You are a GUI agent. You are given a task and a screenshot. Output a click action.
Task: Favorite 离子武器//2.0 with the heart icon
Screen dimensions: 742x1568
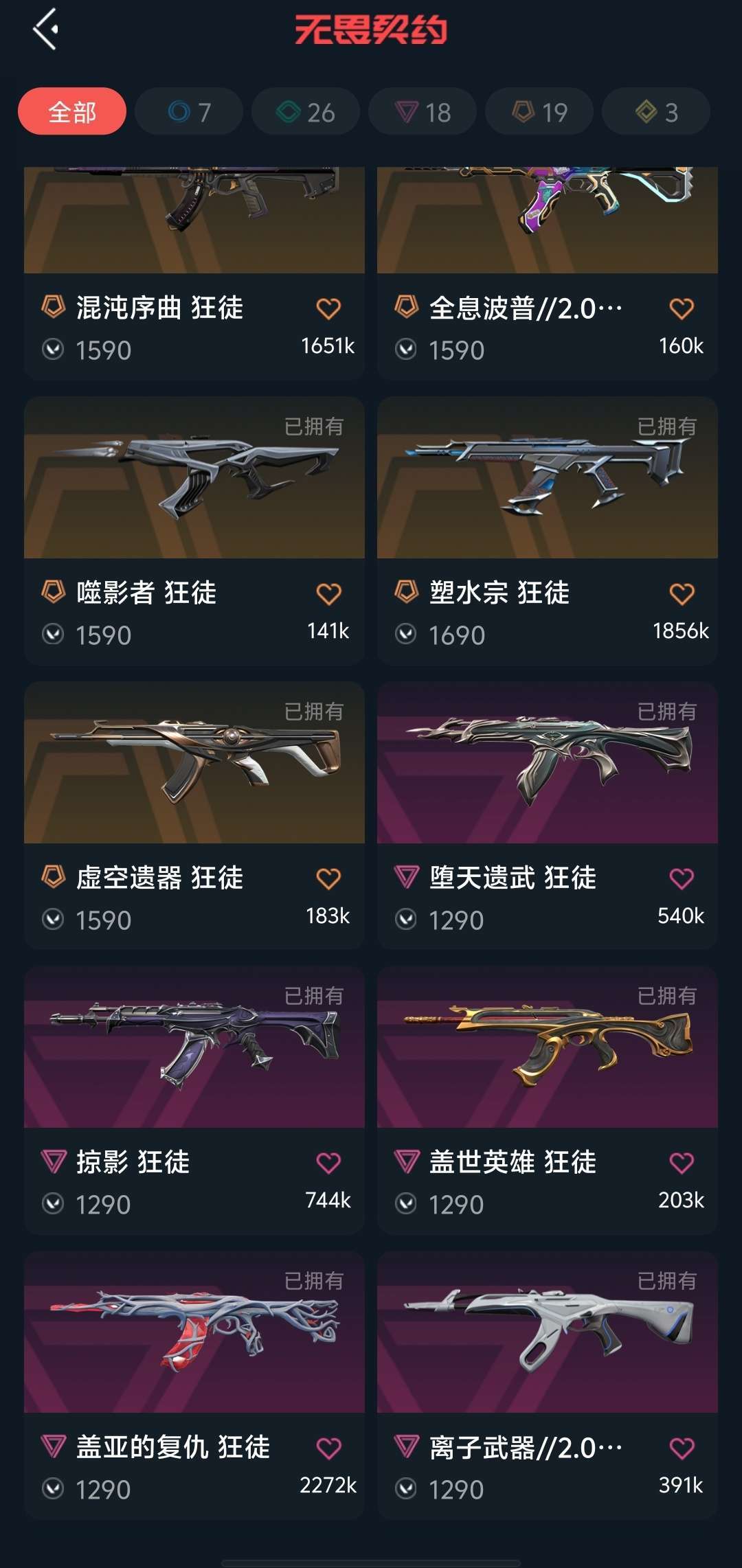[x=682, y=1448]
